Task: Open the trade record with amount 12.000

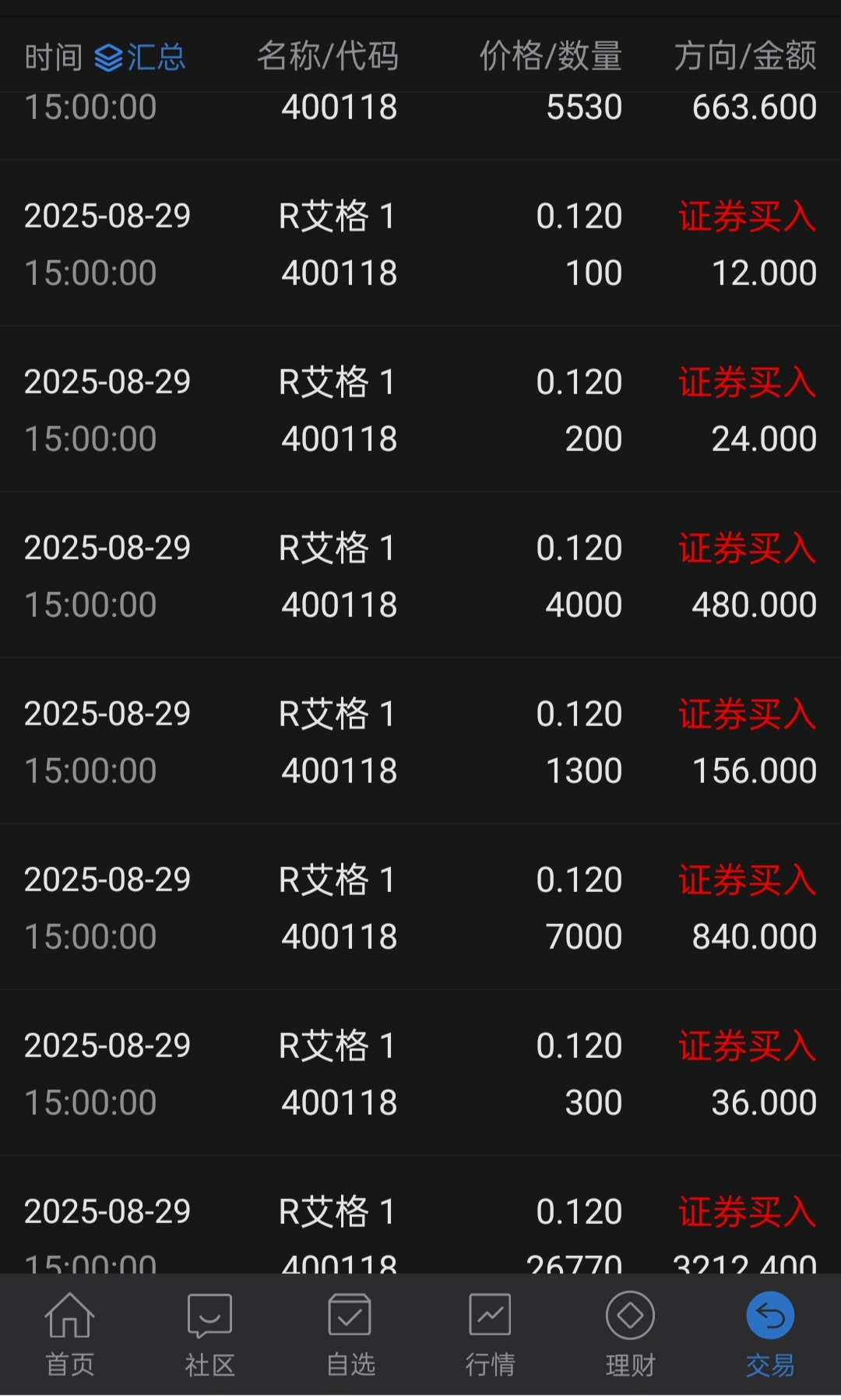Action: coord(420,243)
